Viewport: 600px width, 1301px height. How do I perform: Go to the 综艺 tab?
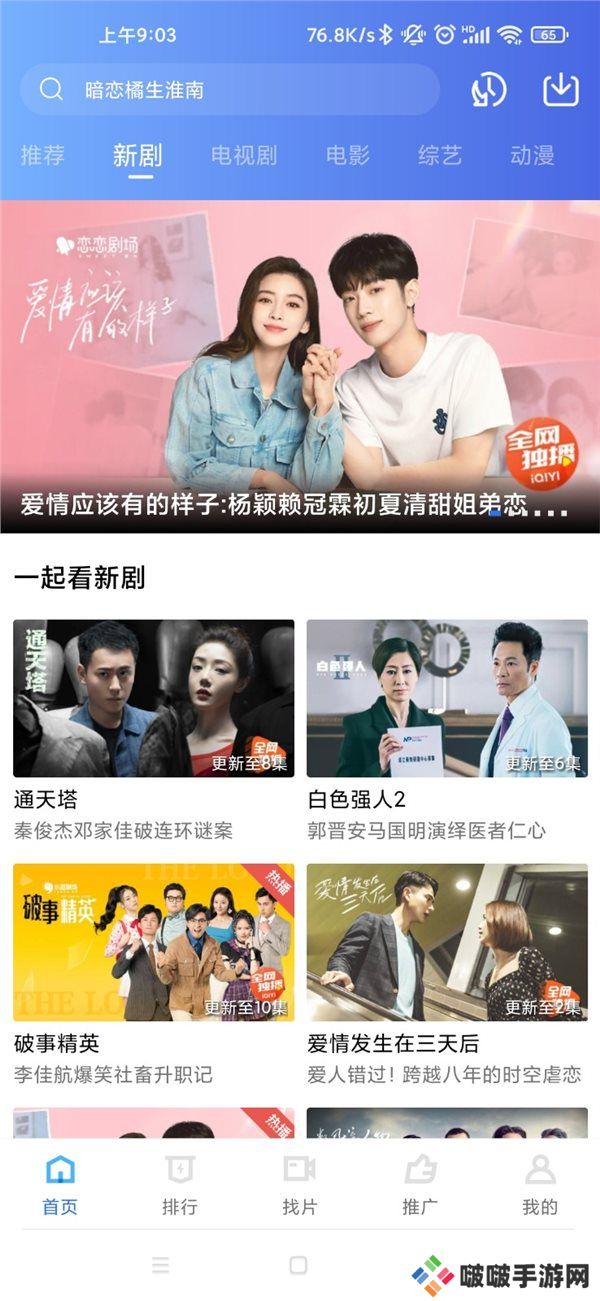click(440, 155)
